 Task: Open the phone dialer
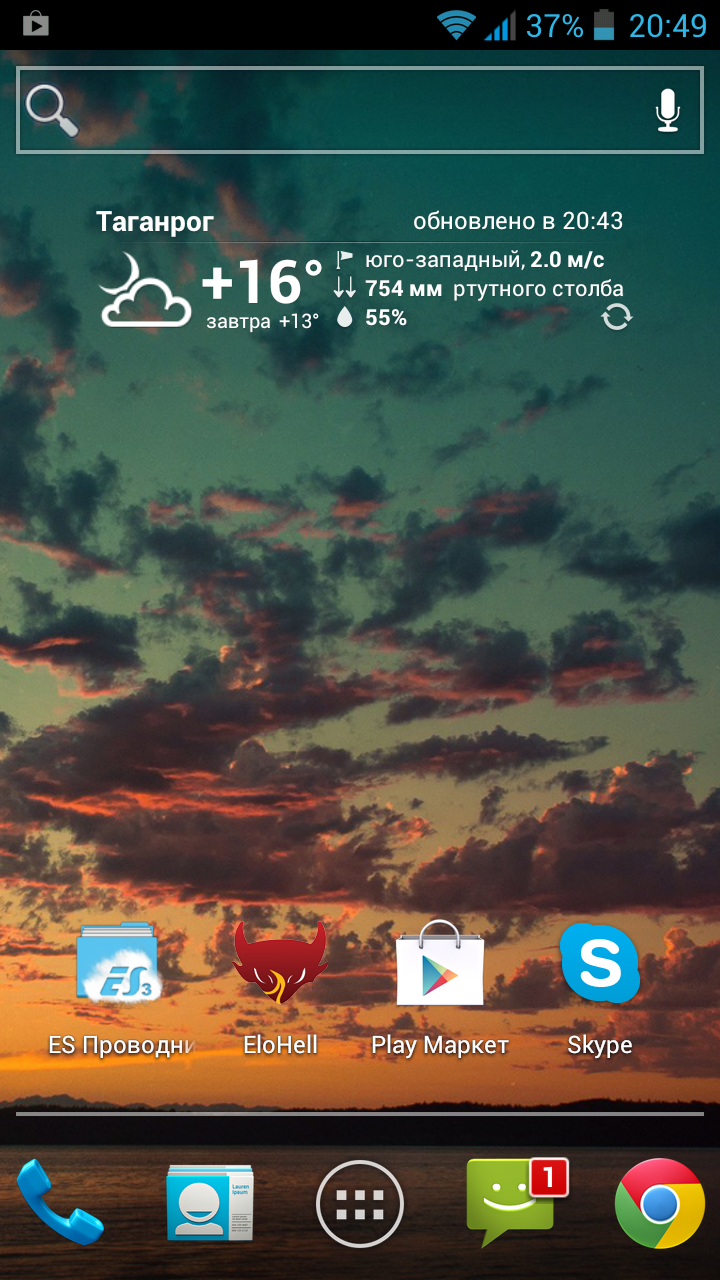[x=60, y=1203]
